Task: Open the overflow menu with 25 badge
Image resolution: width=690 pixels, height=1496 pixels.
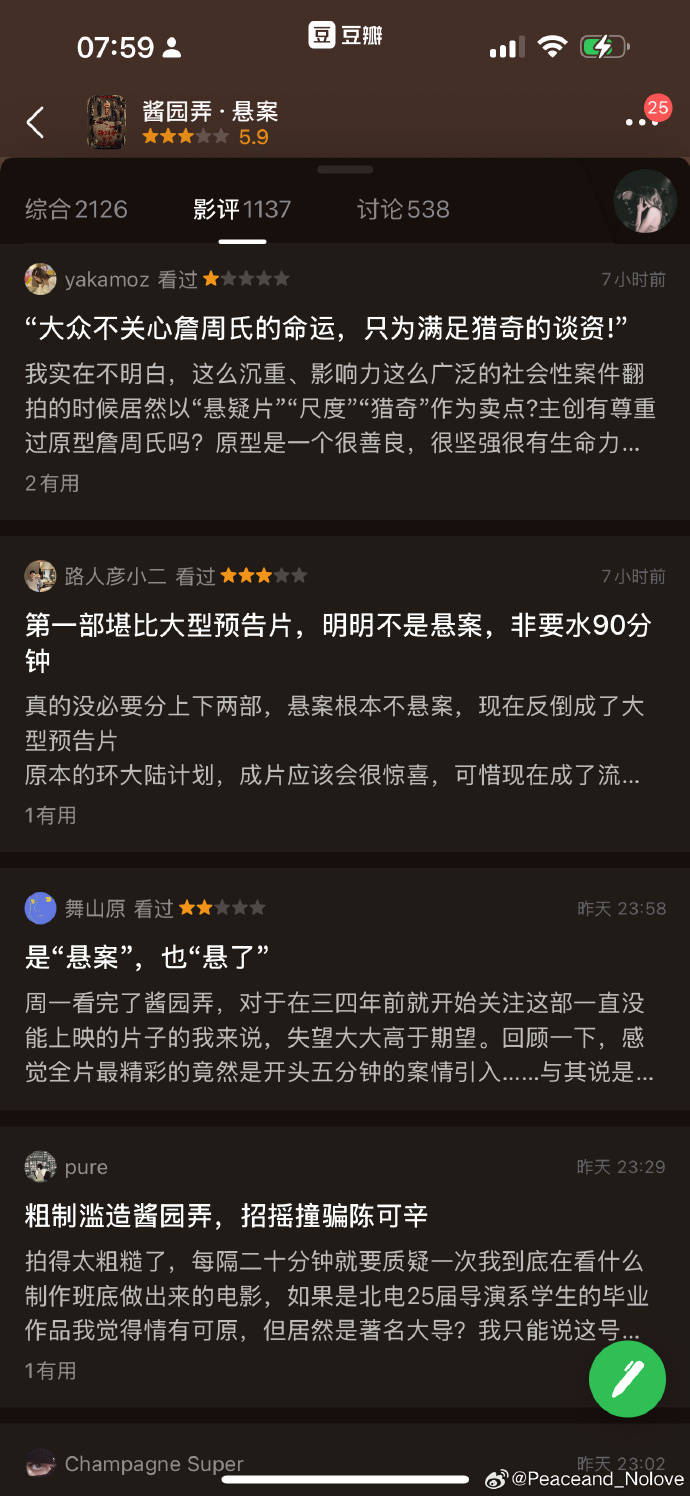Action: coord(641,122)
